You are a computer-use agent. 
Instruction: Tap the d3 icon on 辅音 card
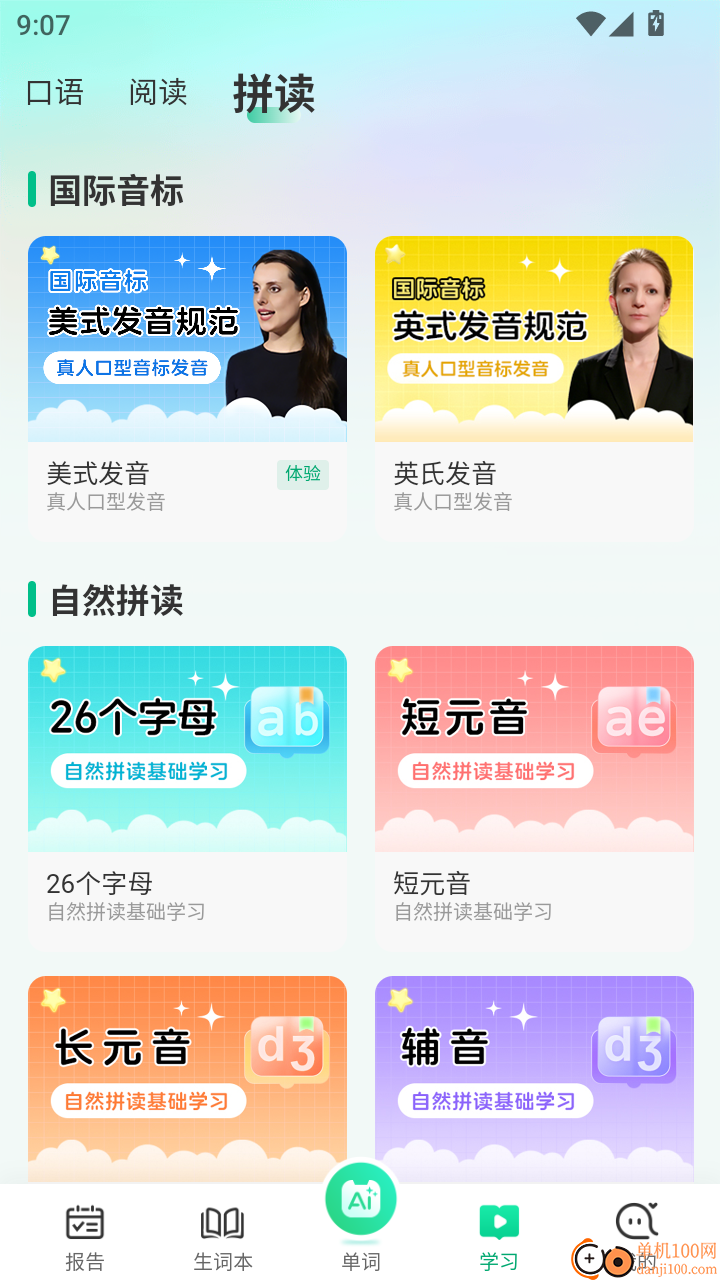(634, 1050)
